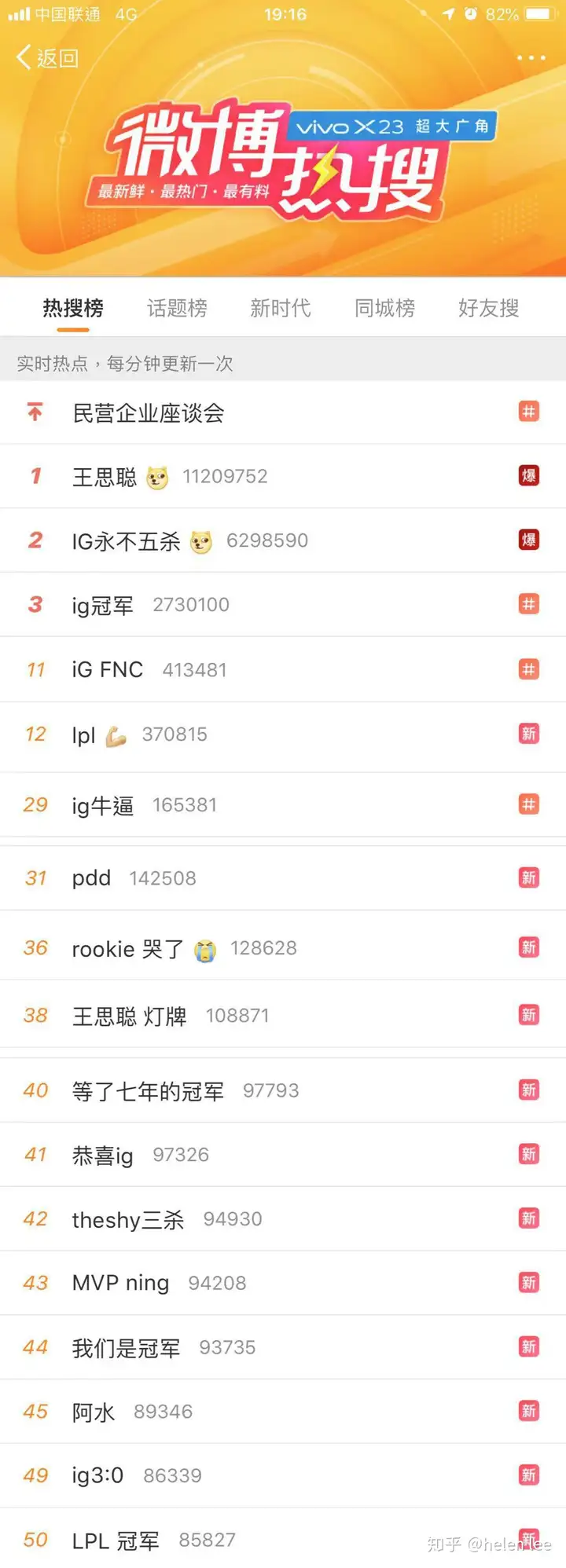
Task: Click the pinned-topic arrow icon before 民营企业座谈会
Action: (35, 412)
